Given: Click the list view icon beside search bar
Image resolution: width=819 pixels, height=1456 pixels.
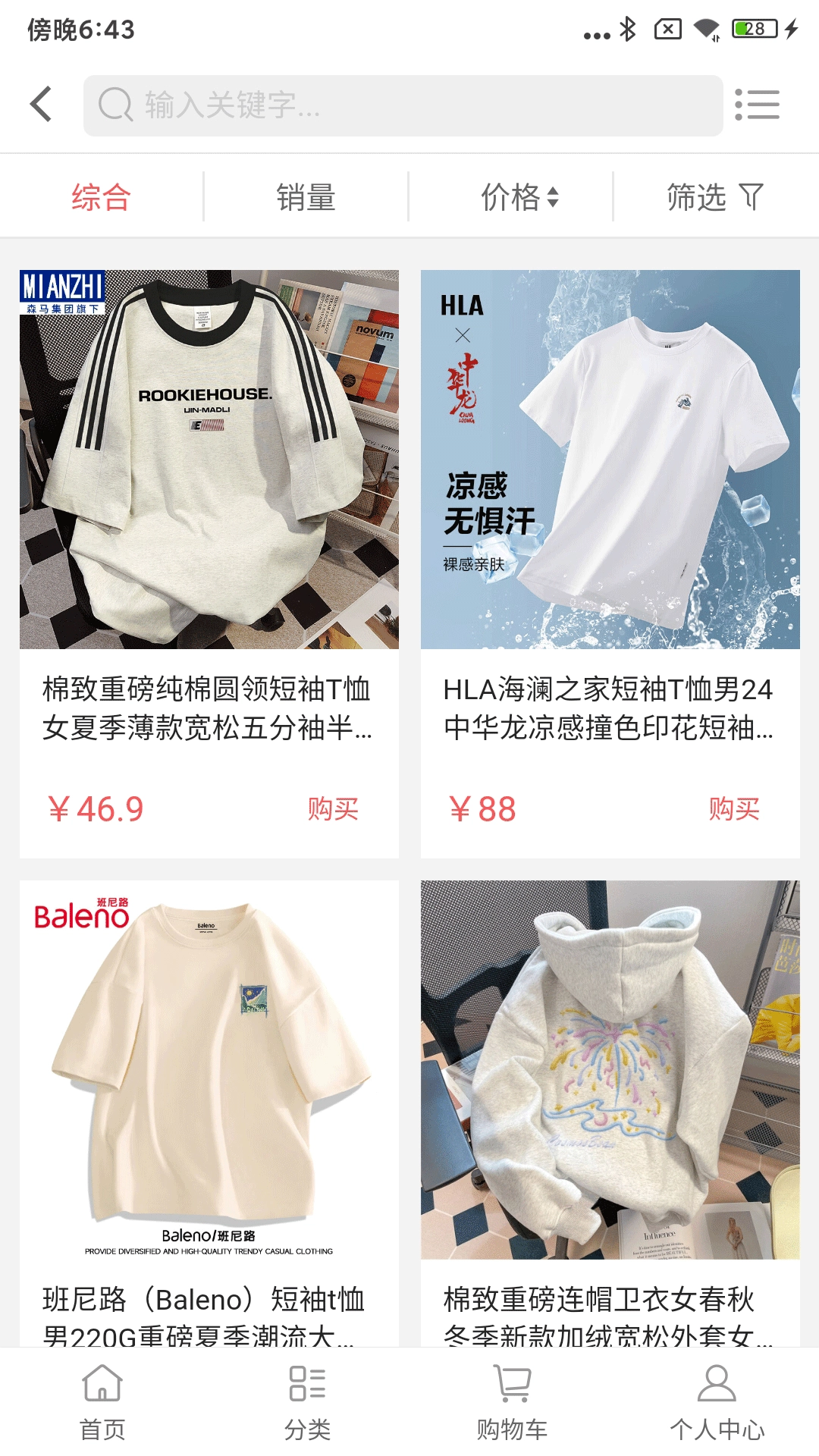Looking at the screenshot, I should [758, 105].
